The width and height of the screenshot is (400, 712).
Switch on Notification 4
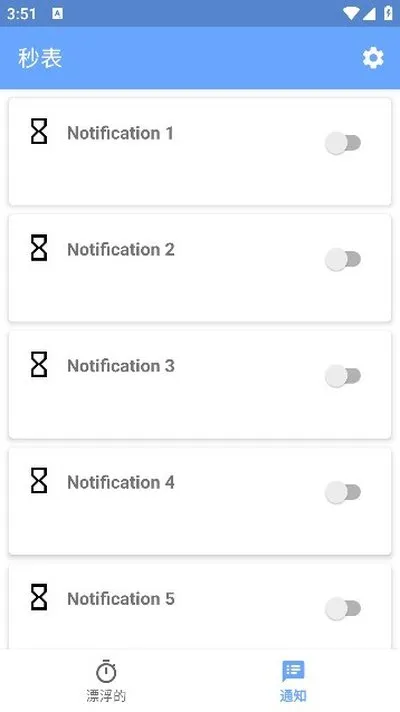point(343,492)
